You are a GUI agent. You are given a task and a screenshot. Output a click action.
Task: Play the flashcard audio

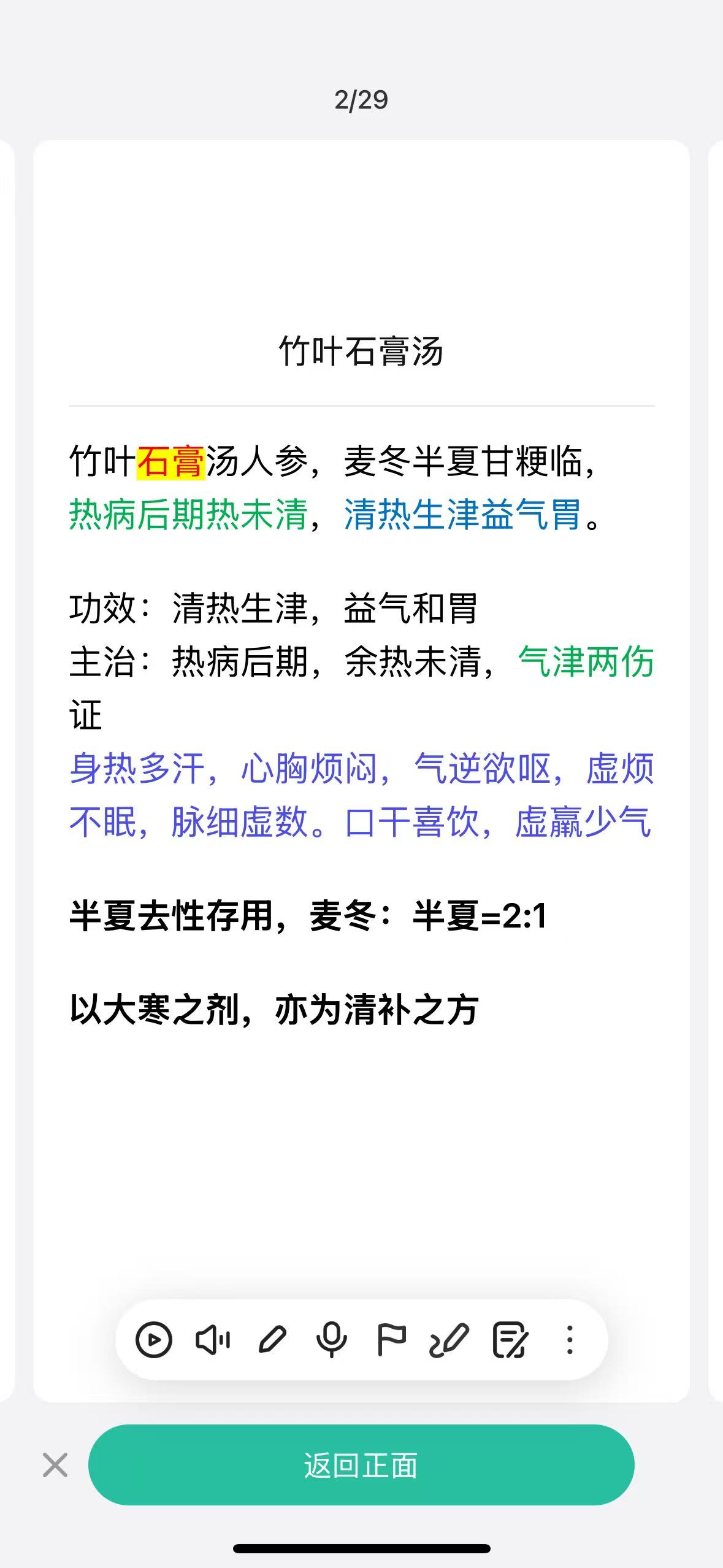point(153,1340)
